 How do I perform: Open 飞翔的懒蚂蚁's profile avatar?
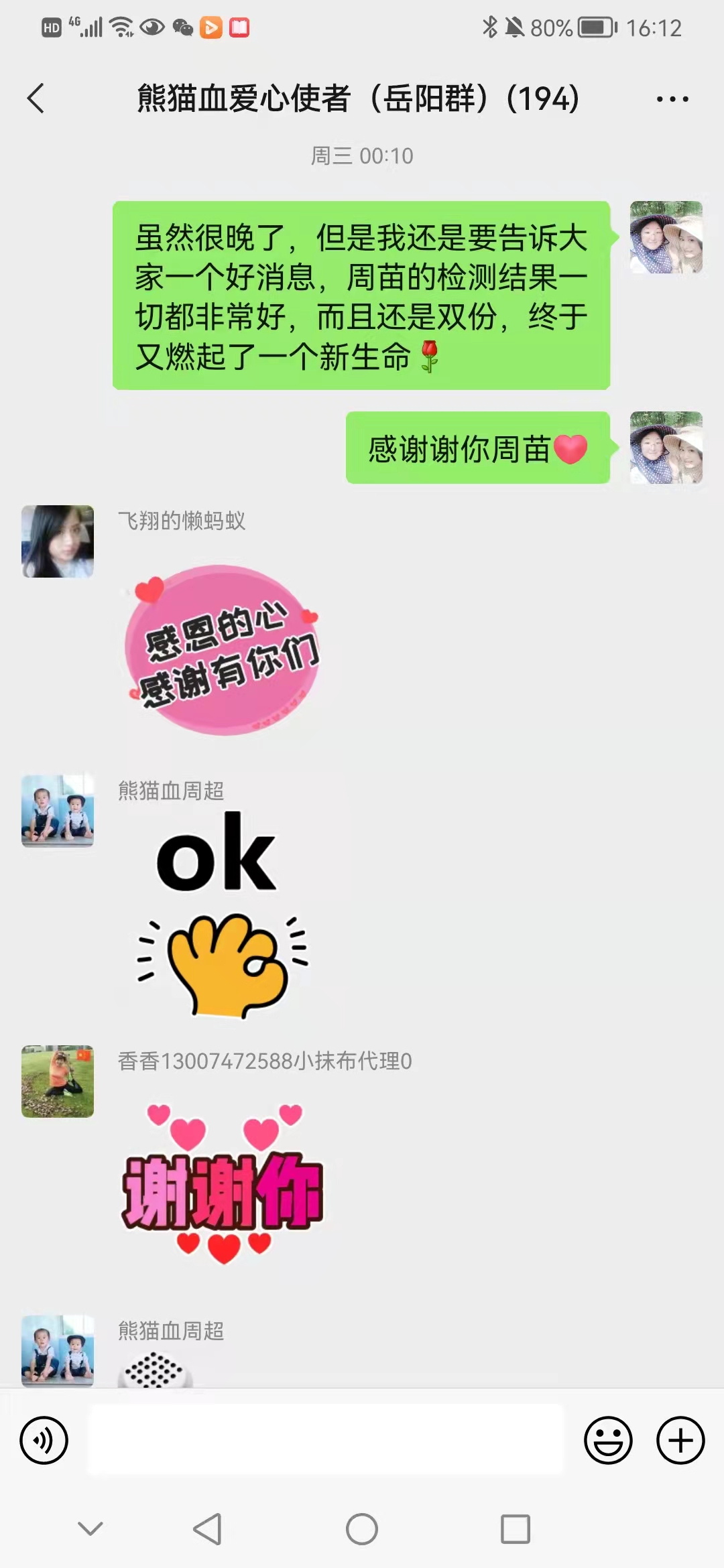pyautogui.click(x=58, y=541)
